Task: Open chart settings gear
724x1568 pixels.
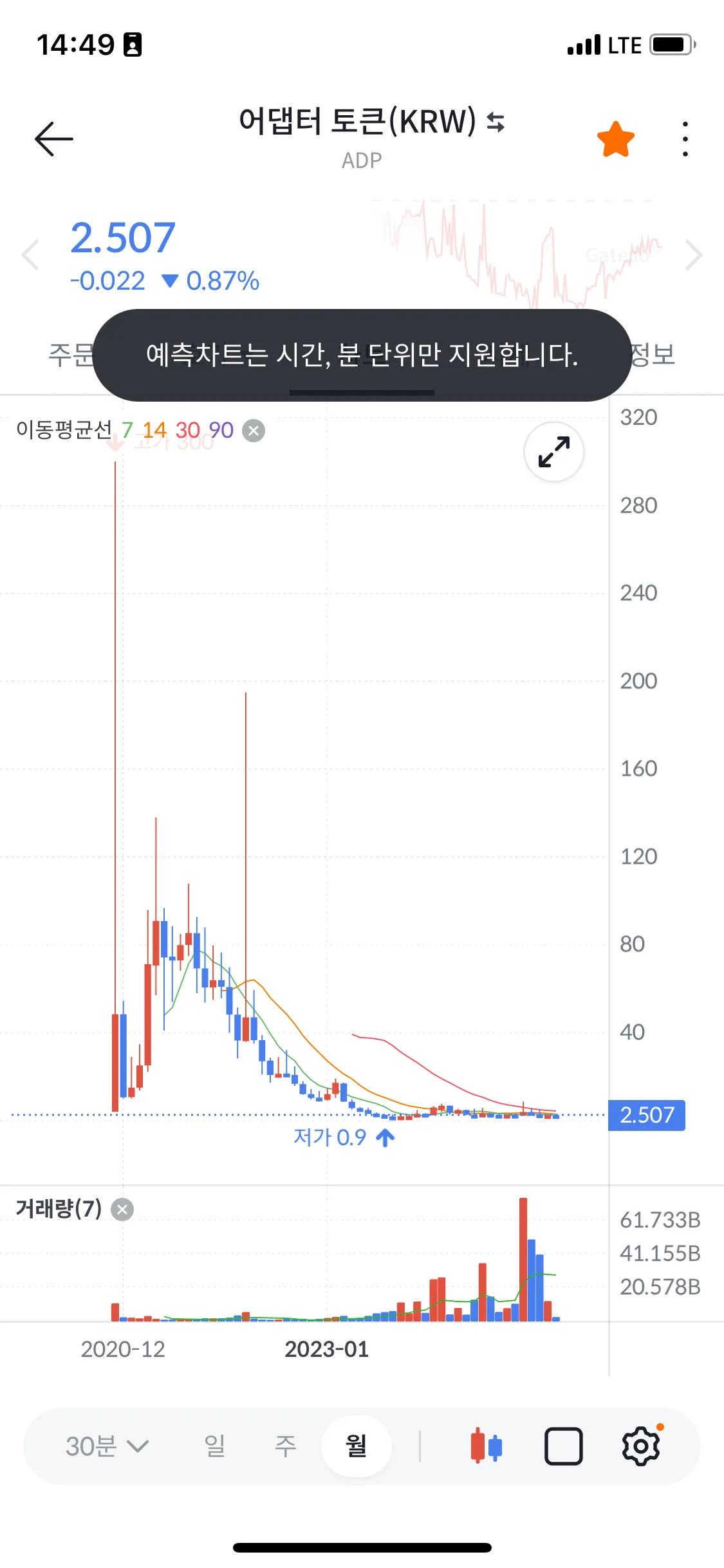Action: [x=641, y=1446]
